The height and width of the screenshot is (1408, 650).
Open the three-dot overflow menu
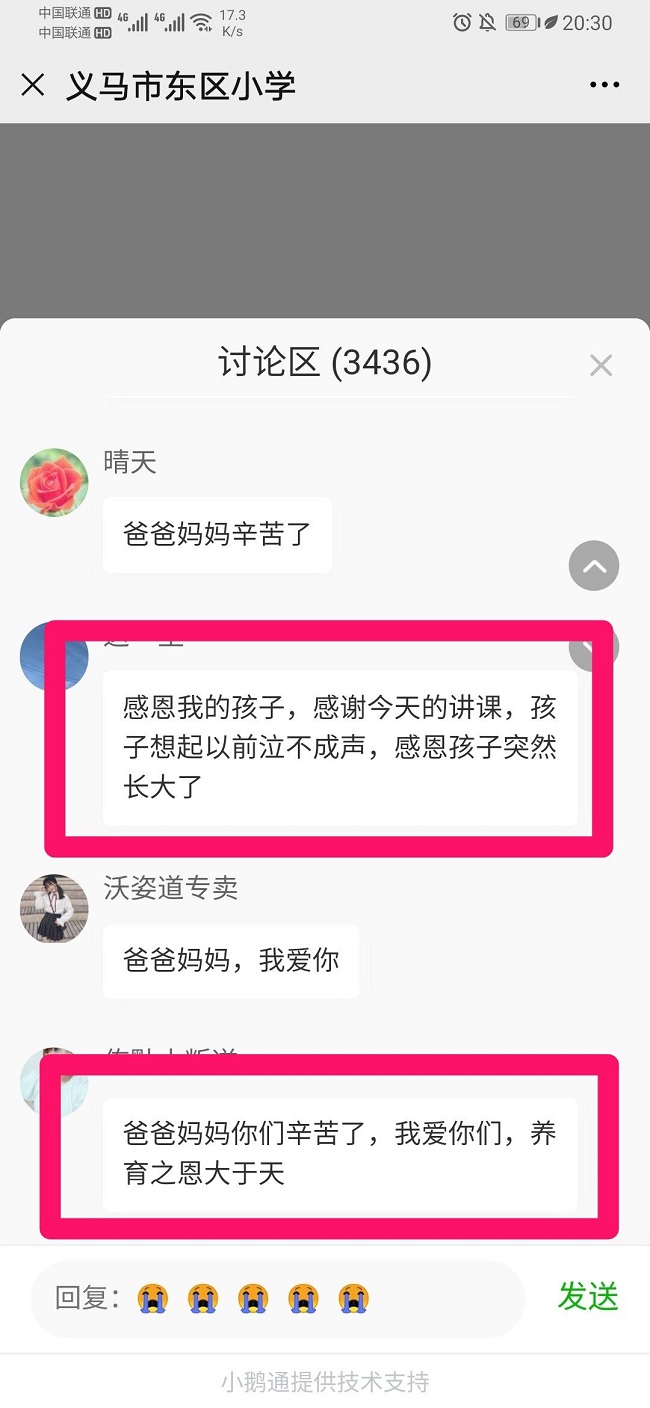pos(604,85)
